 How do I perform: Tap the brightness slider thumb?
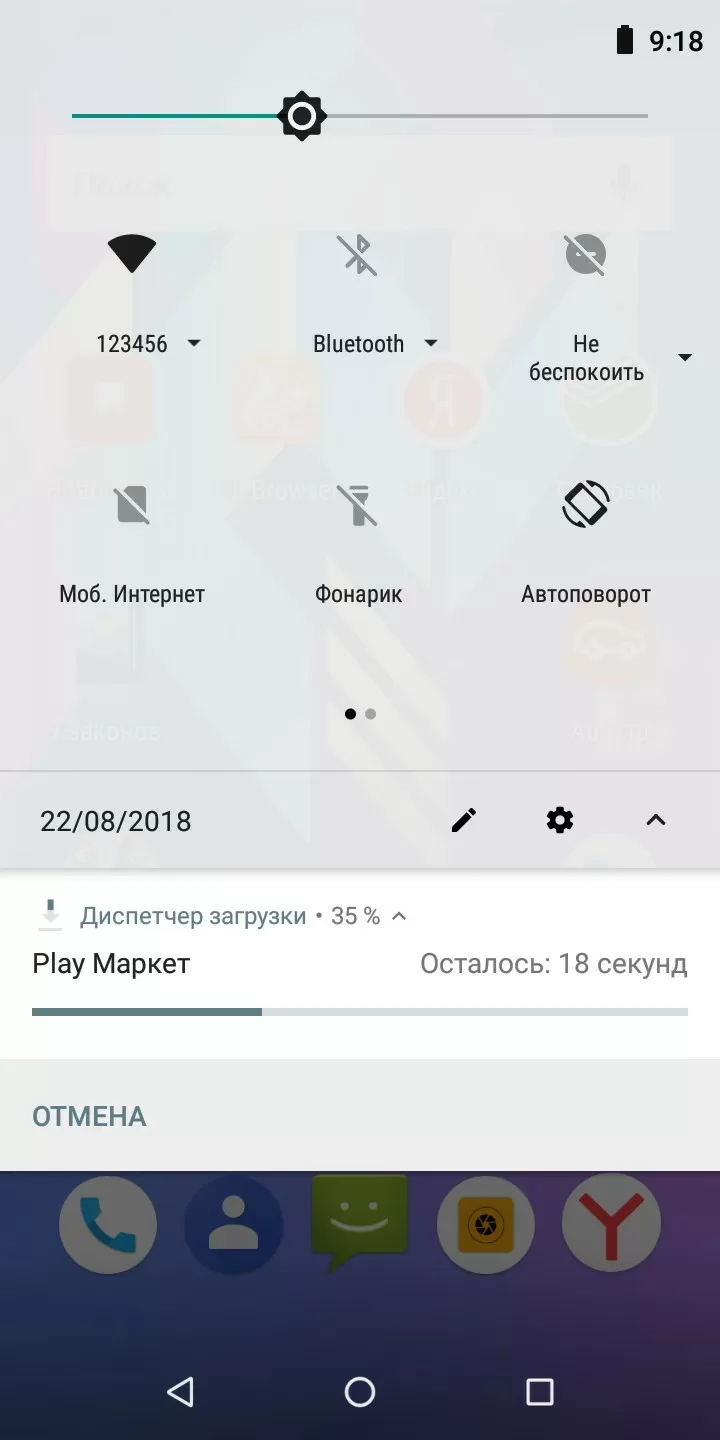coord(301,116)
